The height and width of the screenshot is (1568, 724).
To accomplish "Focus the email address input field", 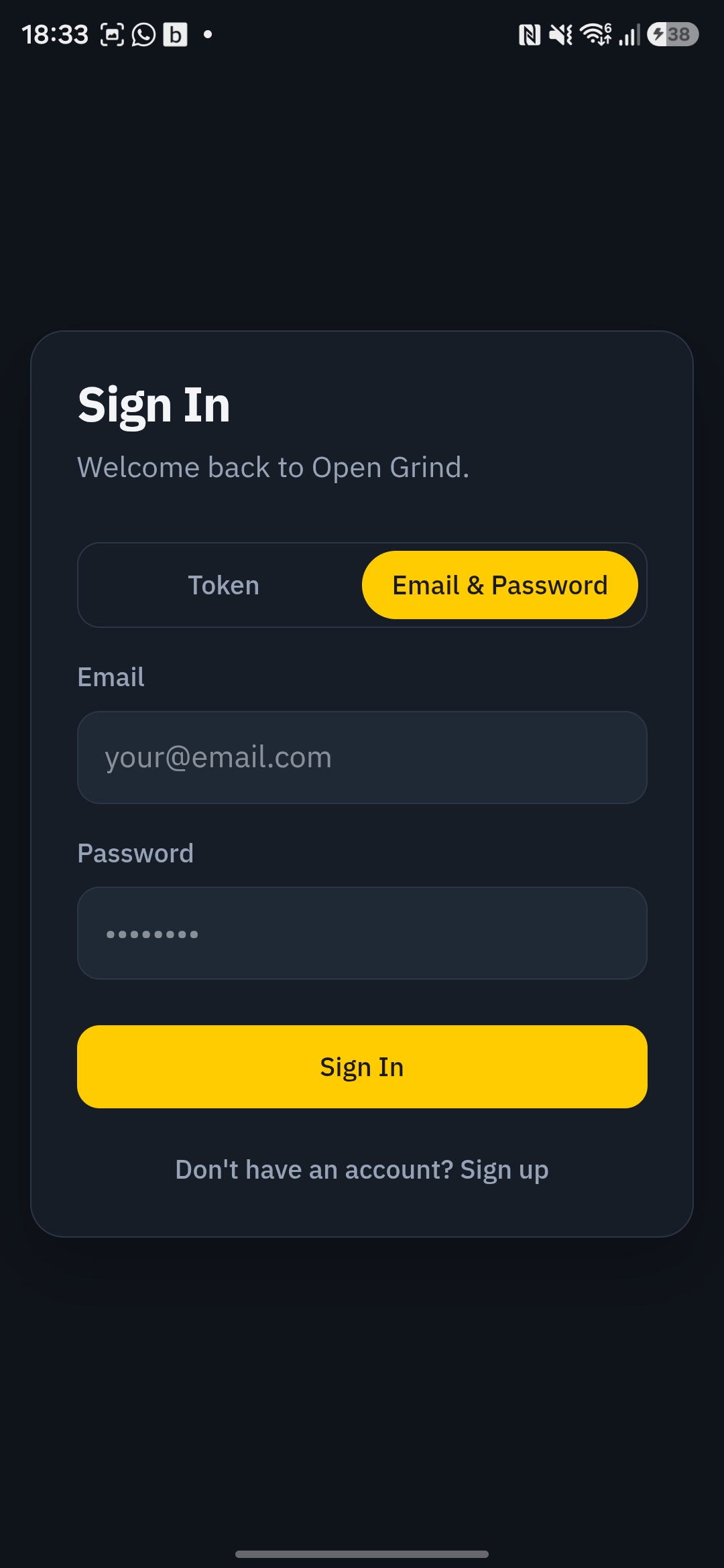I will [x=362, y=757].
